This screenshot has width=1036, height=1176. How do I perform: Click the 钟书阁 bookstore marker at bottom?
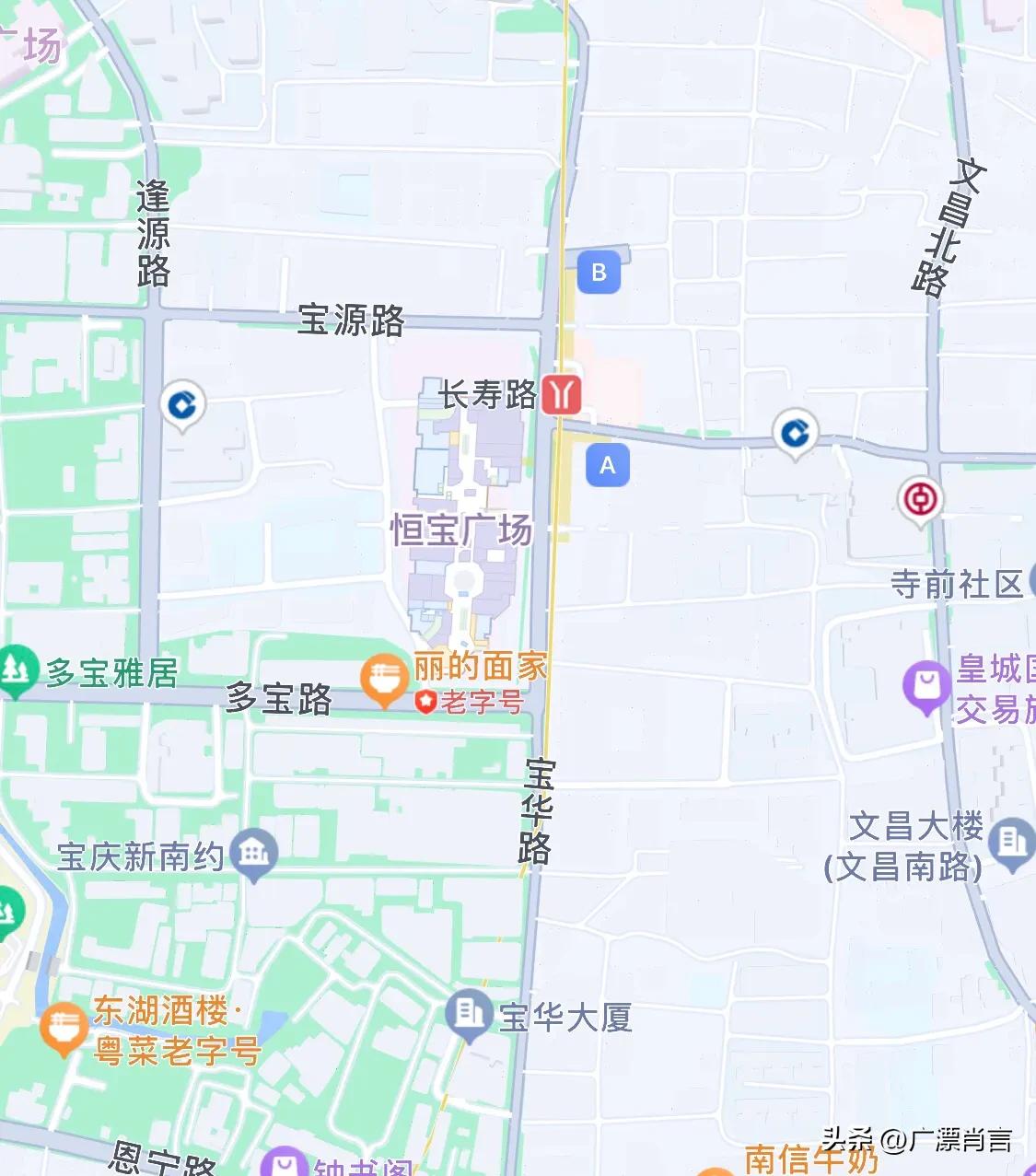point(285,1163)
